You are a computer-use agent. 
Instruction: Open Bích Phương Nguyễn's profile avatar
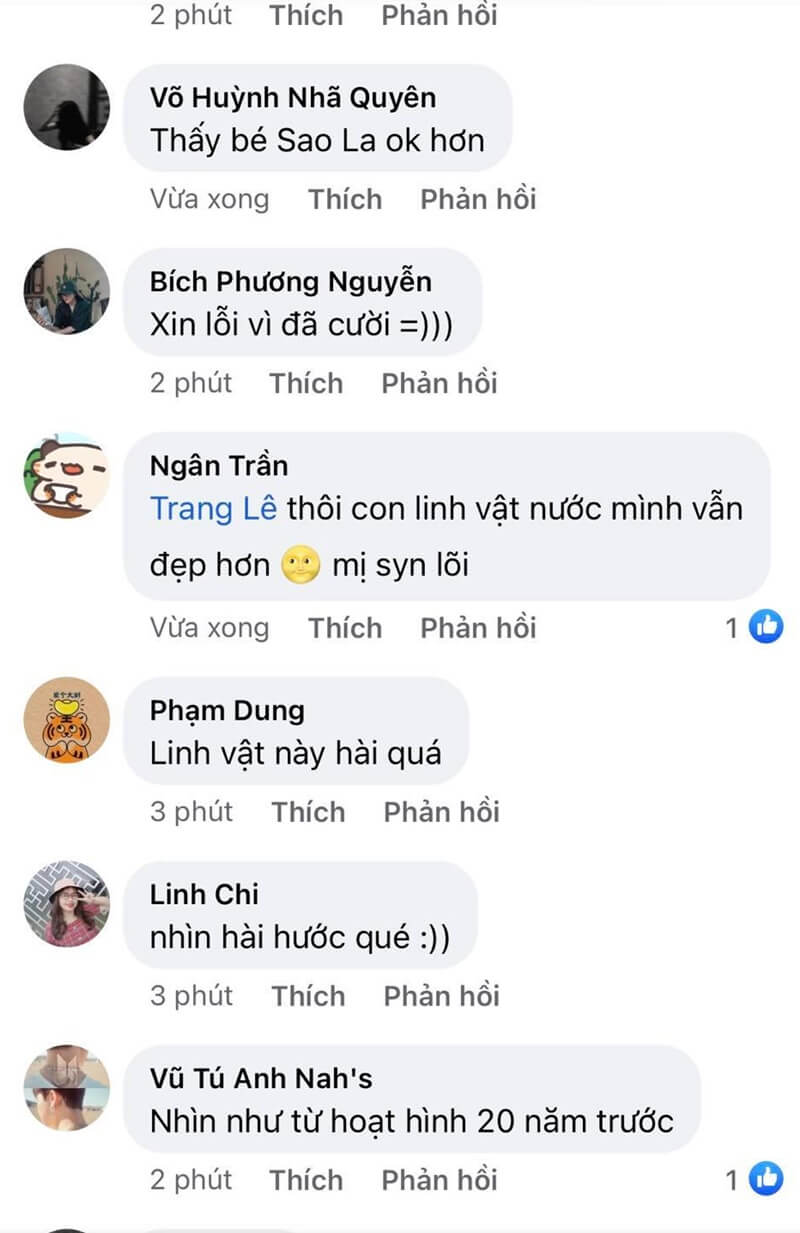tap(67, 291)
